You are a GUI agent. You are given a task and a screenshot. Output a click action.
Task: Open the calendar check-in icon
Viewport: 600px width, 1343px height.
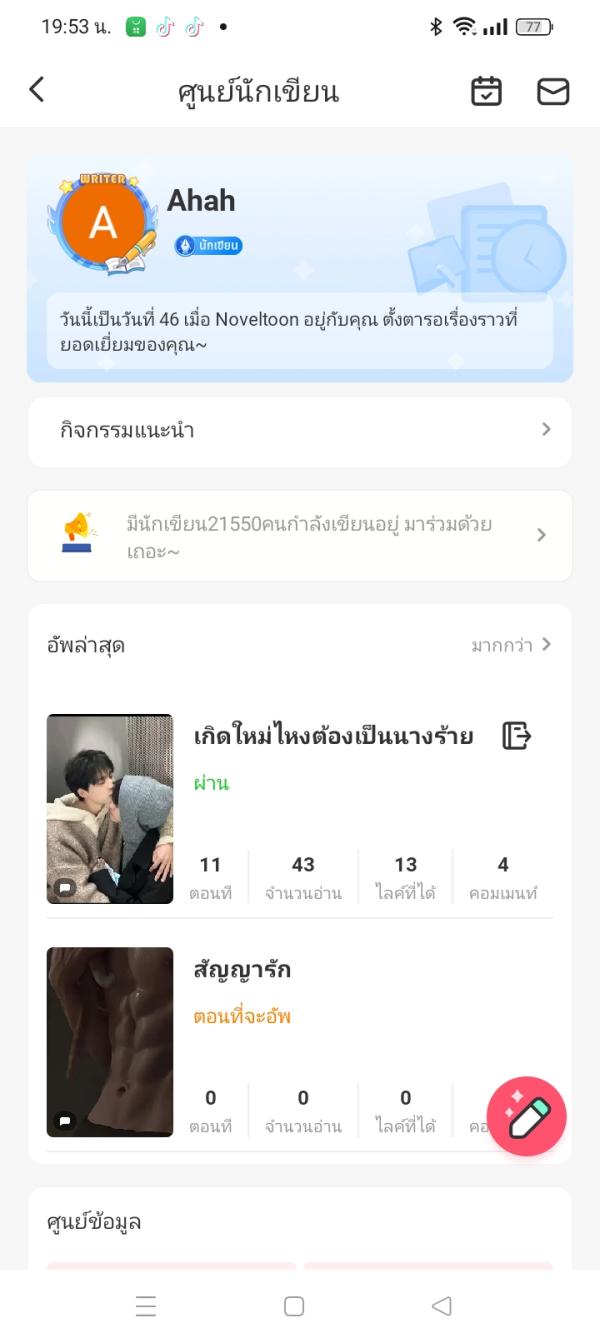click(x=486, y=91)
